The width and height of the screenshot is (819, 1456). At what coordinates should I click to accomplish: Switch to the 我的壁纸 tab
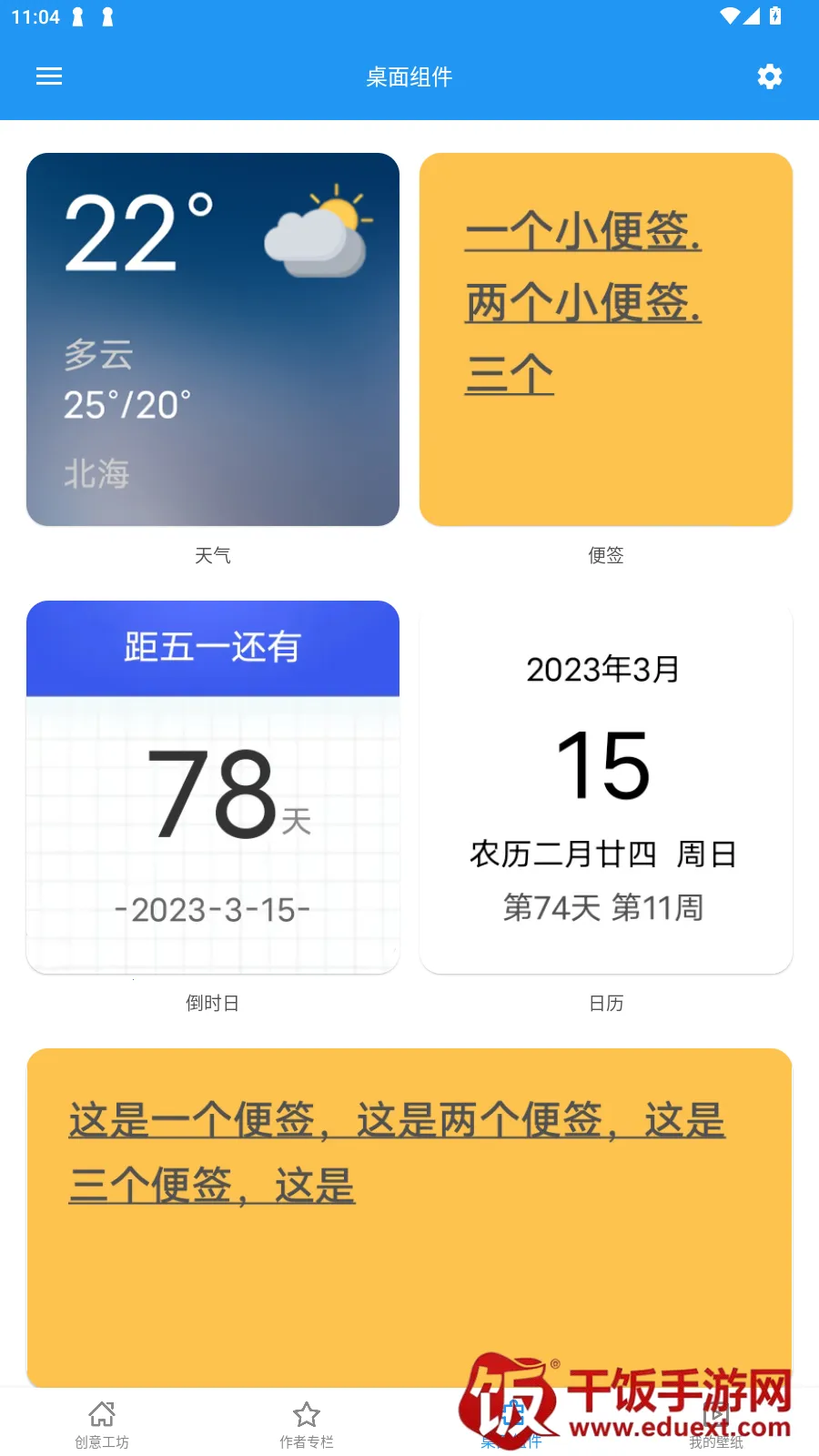tap(716, 1424)
